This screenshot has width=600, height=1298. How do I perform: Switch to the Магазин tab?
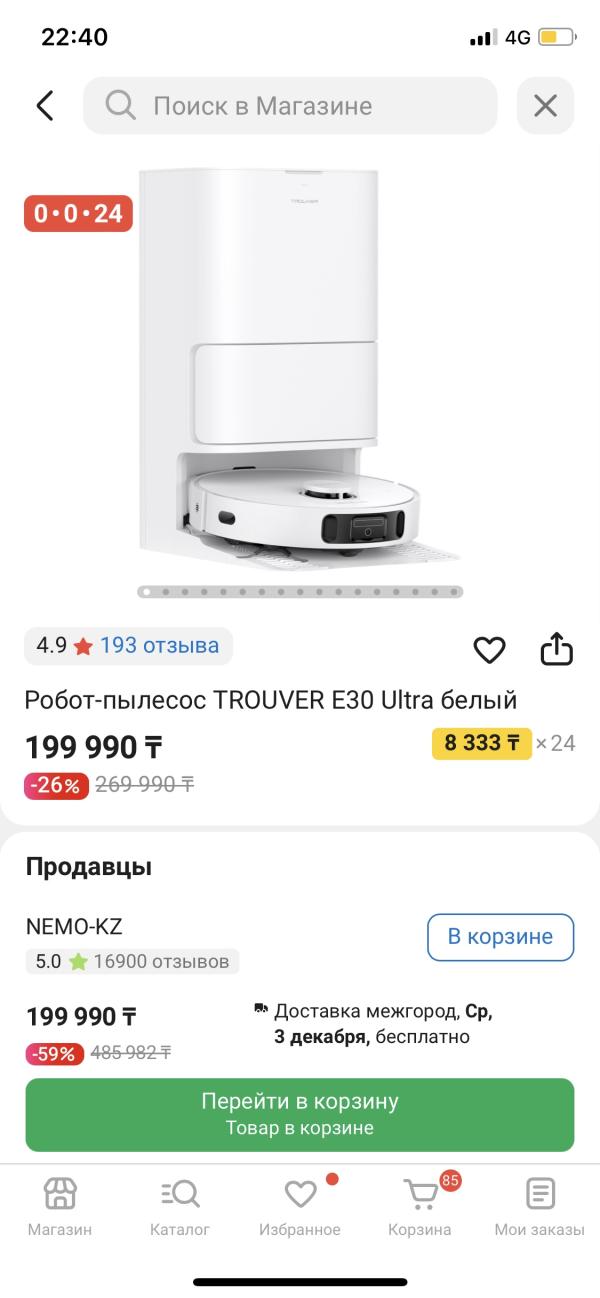point(60,1206)
